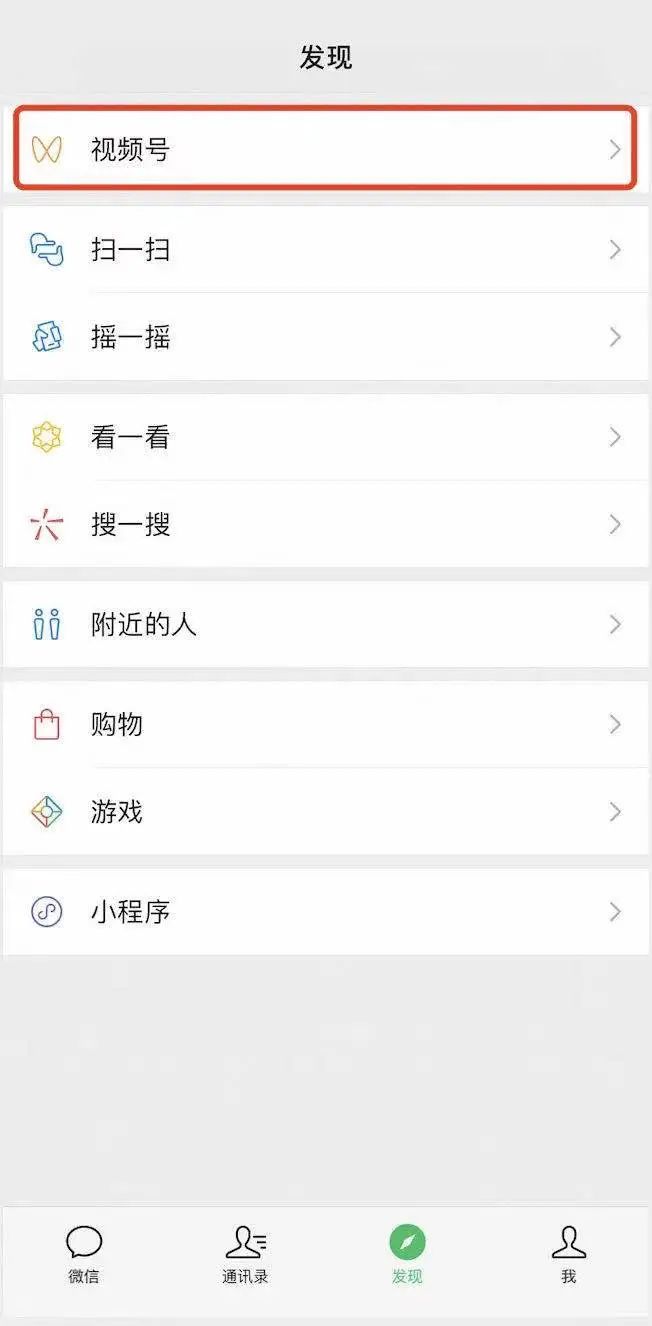Open 摇一摇 (Shake)

(325, 337)
